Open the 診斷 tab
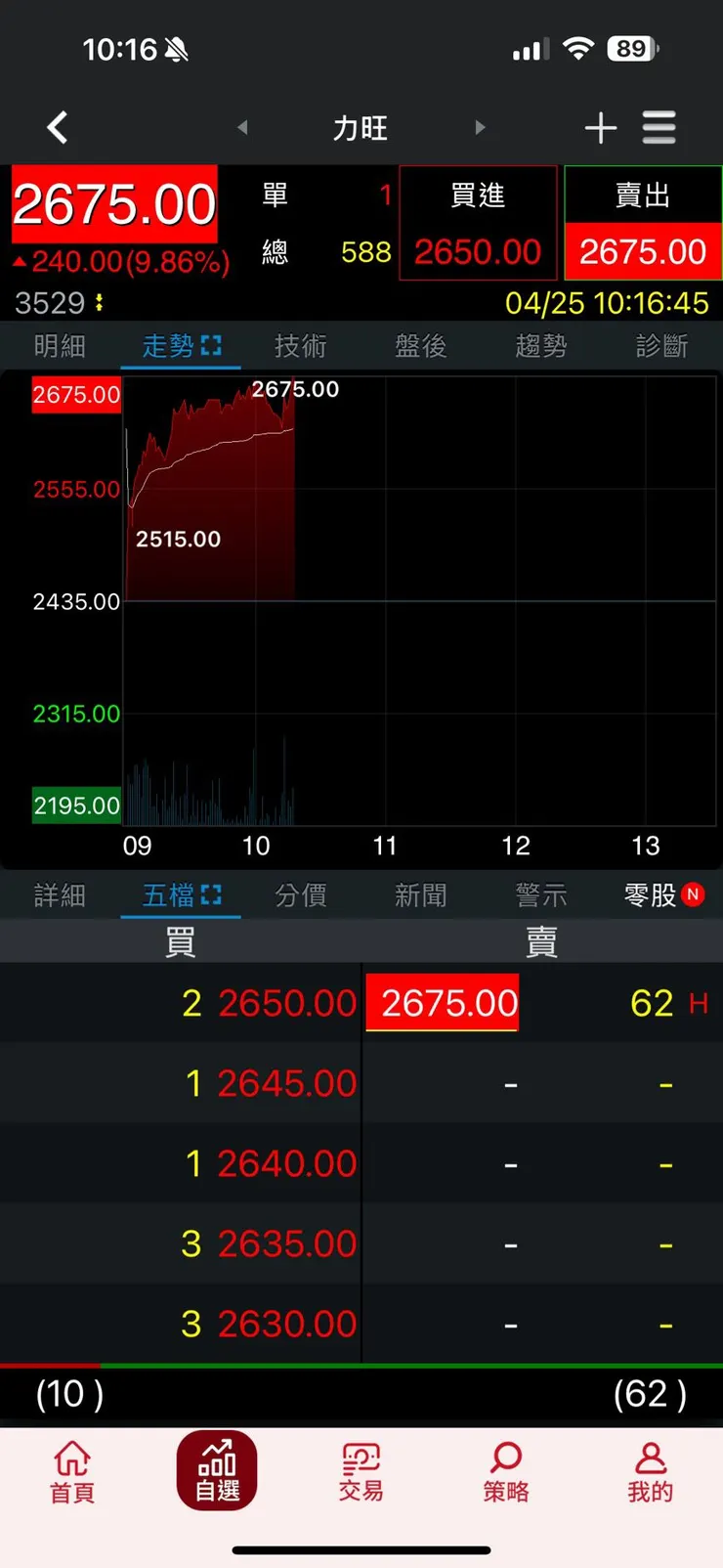 [x=661, y=346]
